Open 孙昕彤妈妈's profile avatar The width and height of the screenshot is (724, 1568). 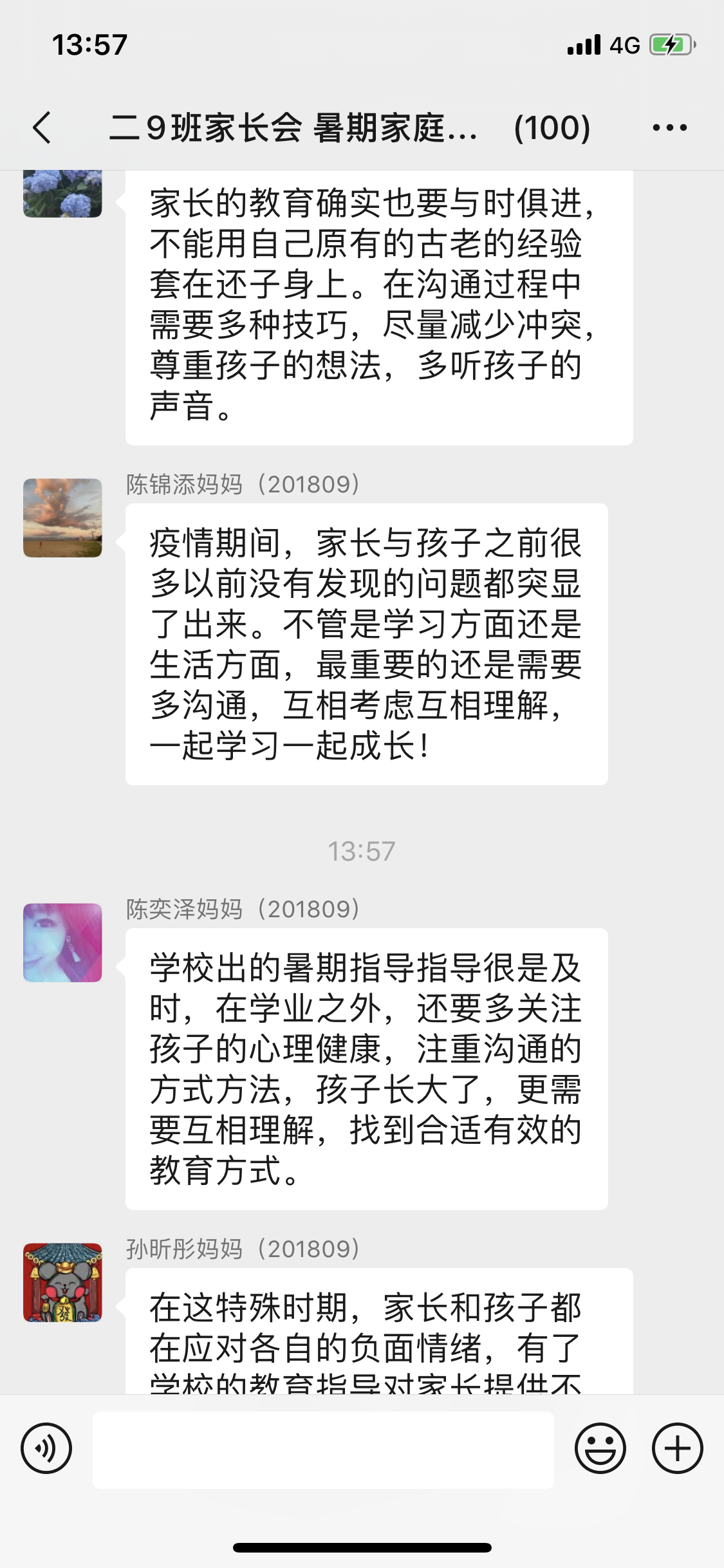(x=62, y=1282)
